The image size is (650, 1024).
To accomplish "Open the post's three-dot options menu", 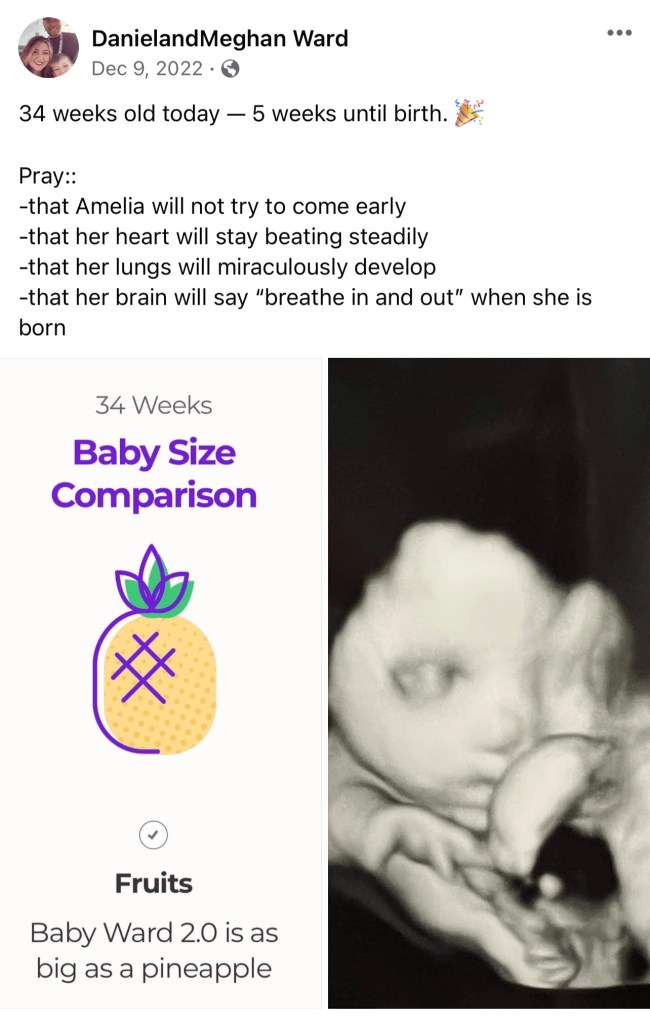I will coord(619,33).
